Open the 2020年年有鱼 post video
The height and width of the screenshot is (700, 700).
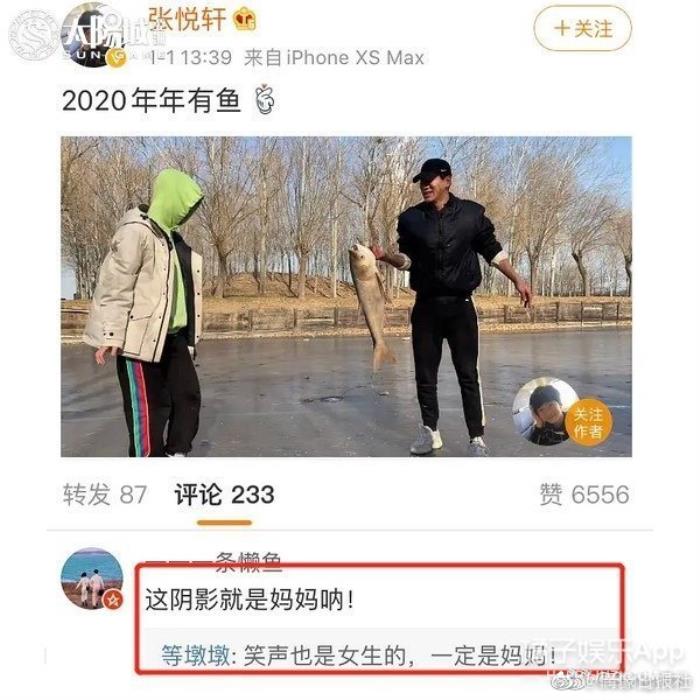tap(345, 296)
